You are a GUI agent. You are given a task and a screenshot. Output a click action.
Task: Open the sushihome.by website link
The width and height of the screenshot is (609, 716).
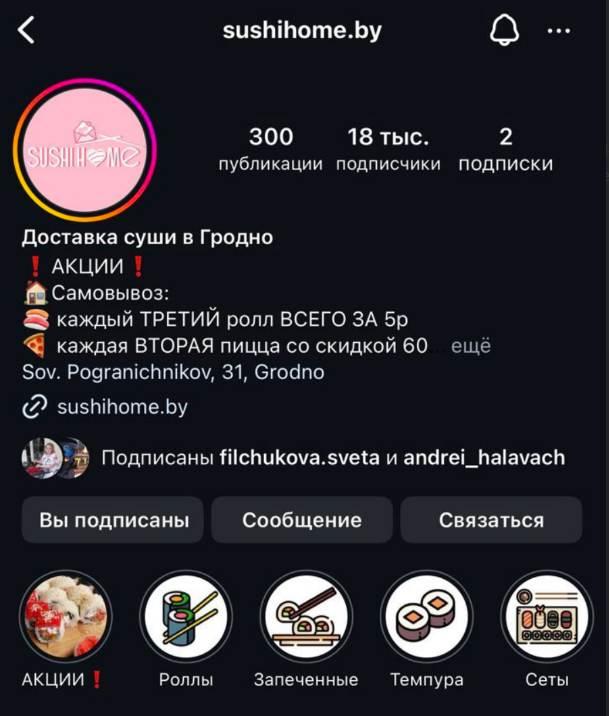[121, 407]
